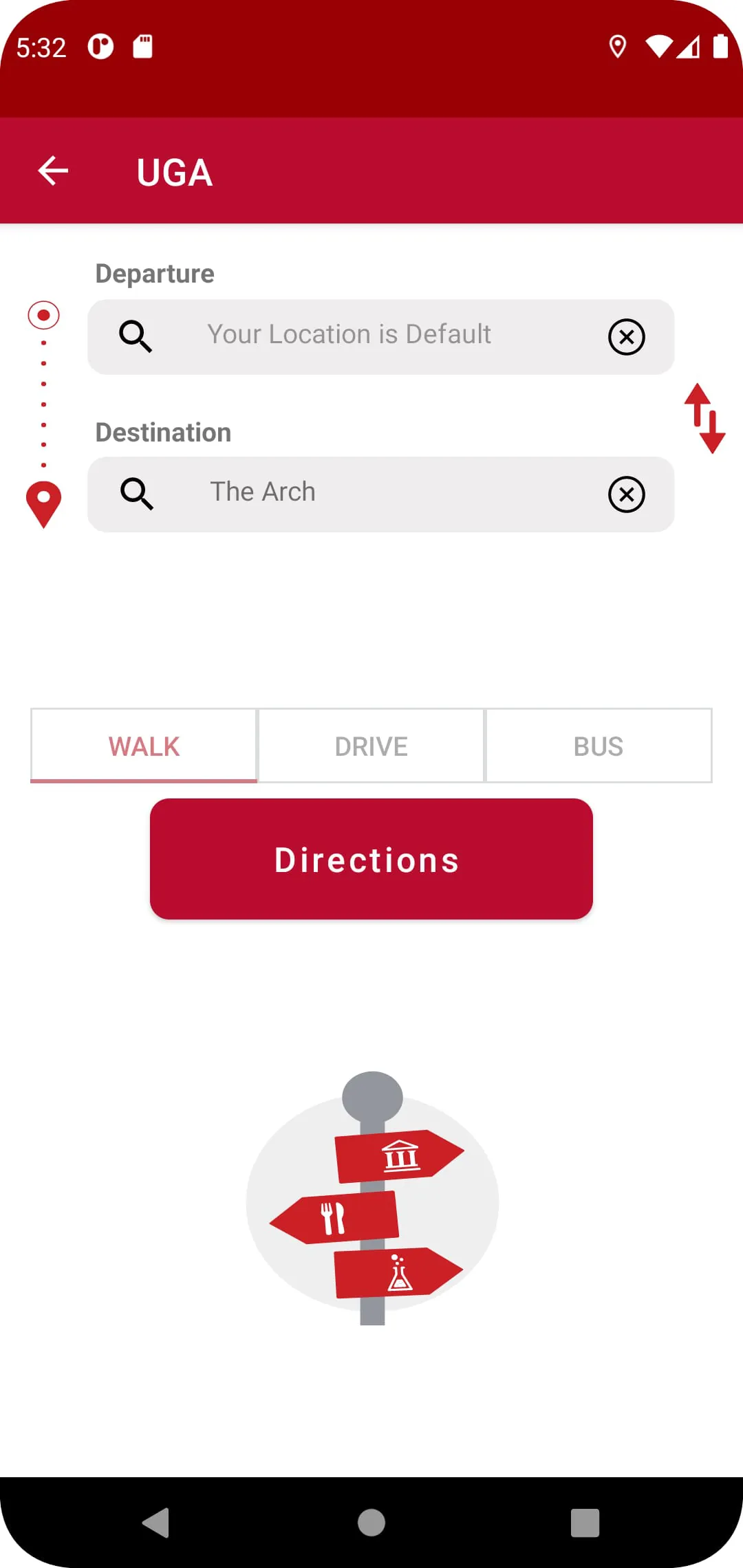Tap the search icon in Departure field

[x=136, y=336]
